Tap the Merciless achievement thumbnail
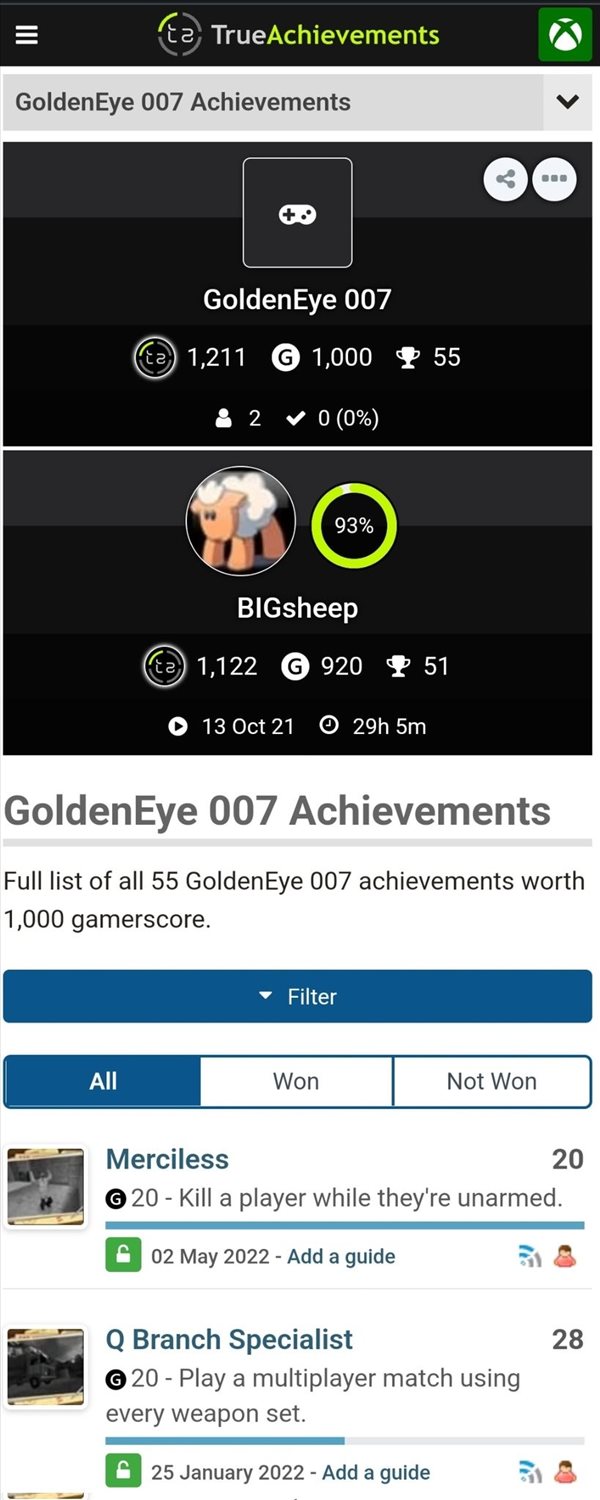The image size is (600, 1500). pyautogui.click(x=45, y=1186)
